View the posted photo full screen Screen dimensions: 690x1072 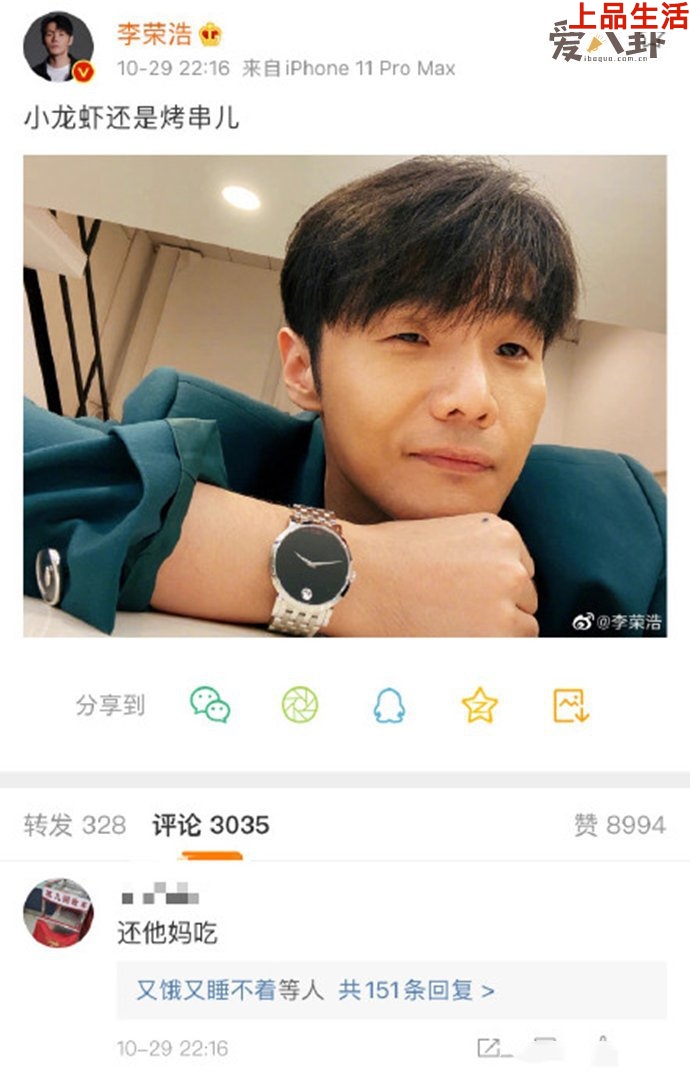coord(345,395)
